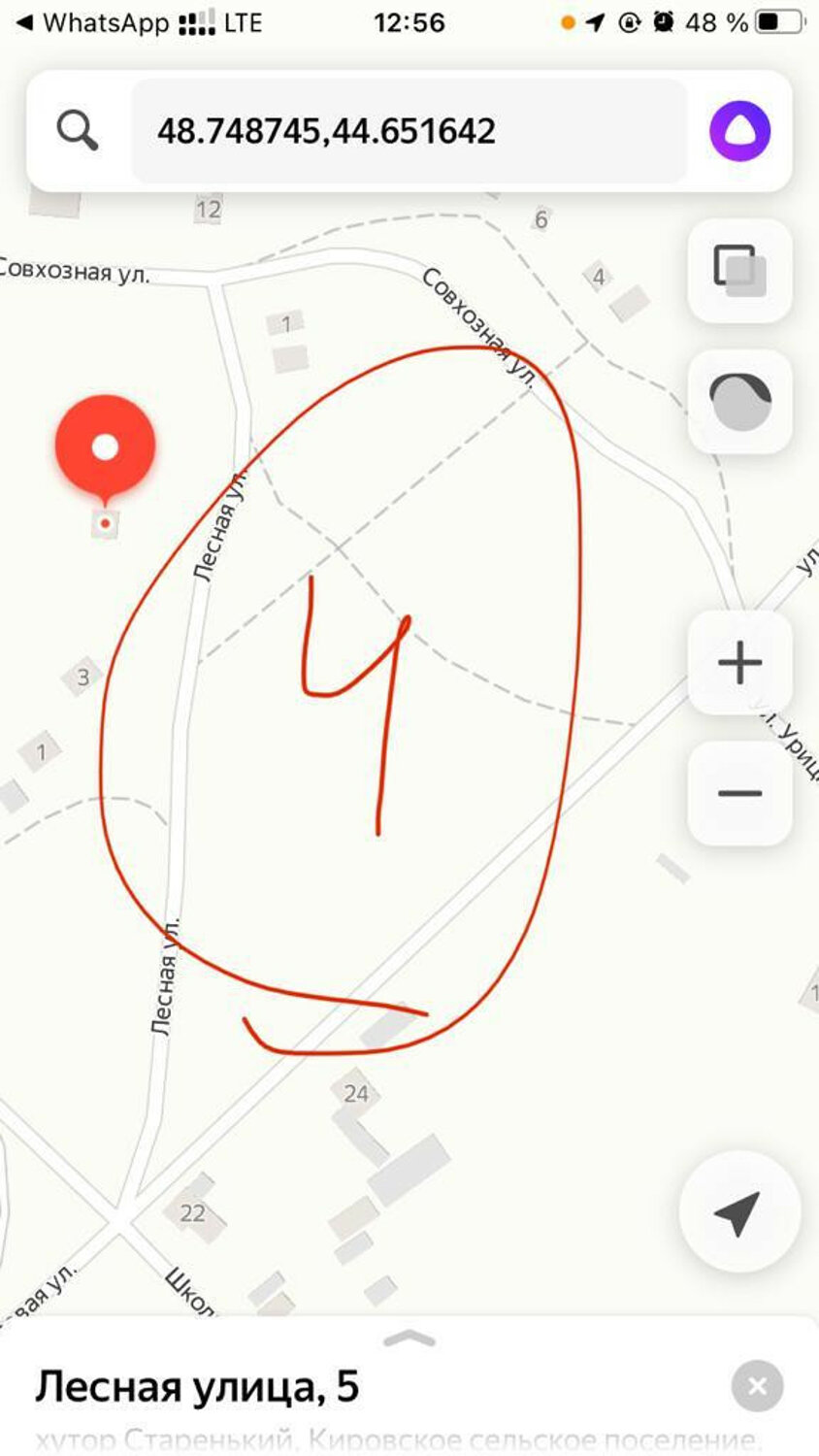819x1456 pixels.
Task: Edit the coordinates in the search field
Action: (409, 131)
